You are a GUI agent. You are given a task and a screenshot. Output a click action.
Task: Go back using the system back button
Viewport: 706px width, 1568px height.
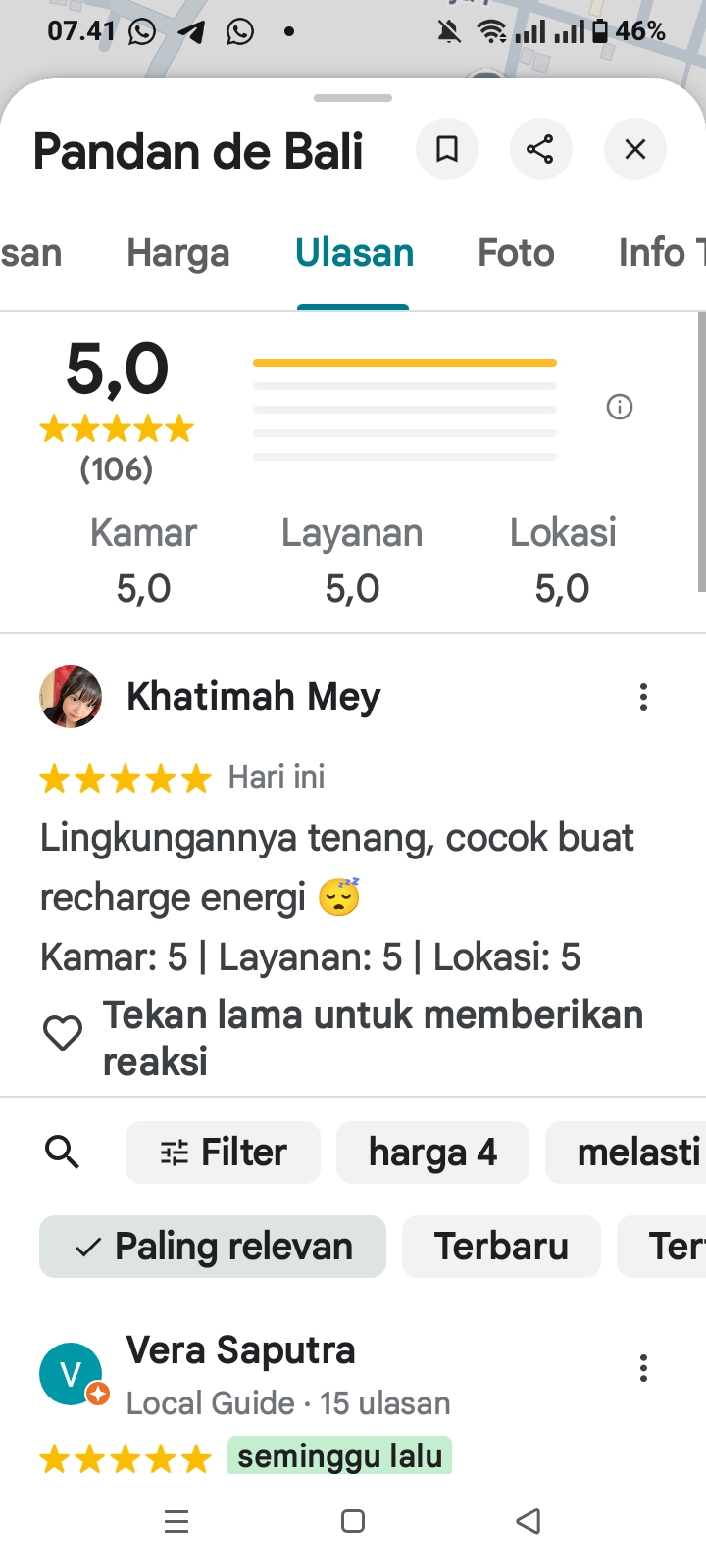tap(529, 1521)
